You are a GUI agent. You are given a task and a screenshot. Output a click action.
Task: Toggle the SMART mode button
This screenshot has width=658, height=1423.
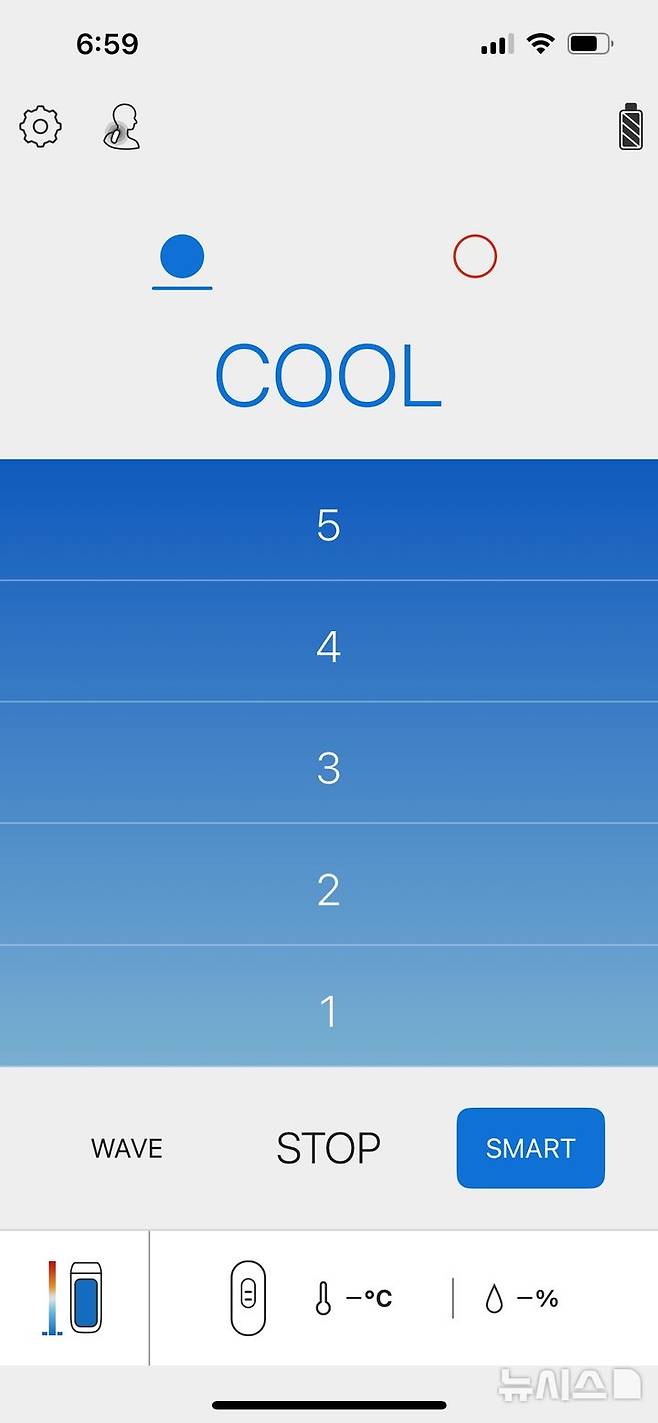click(530, 1148)
